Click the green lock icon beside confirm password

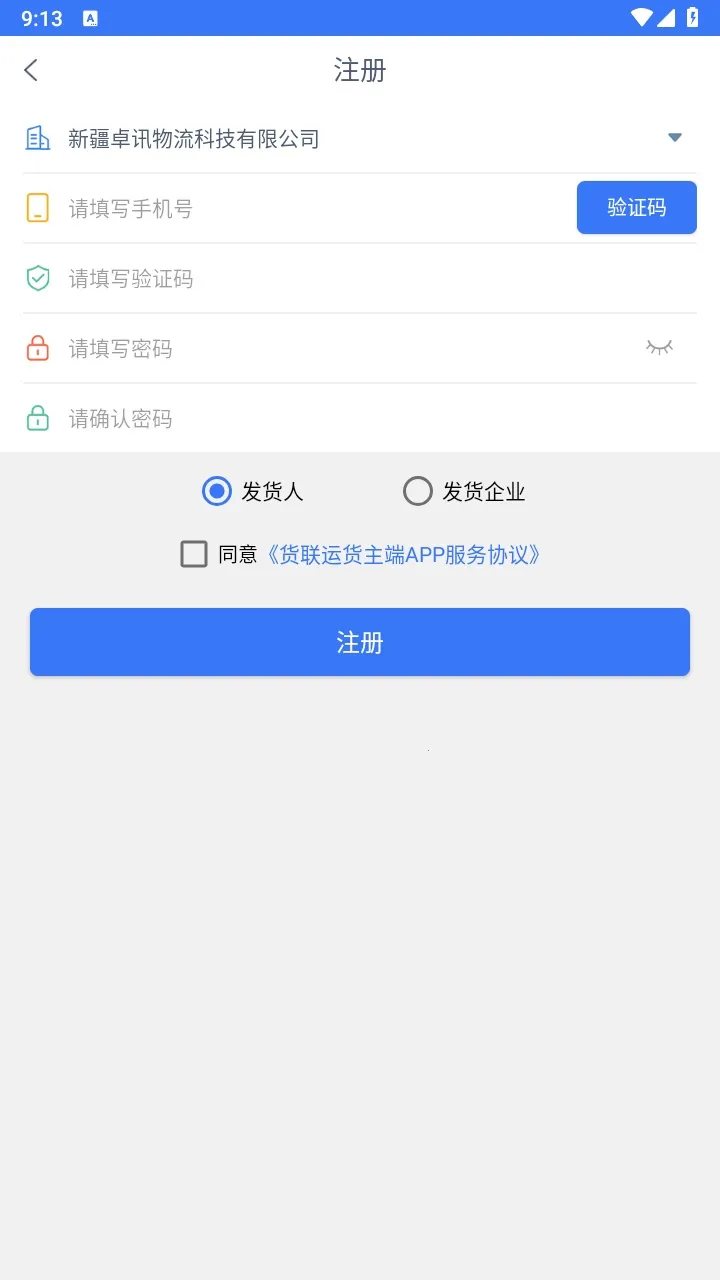[37, 418]
